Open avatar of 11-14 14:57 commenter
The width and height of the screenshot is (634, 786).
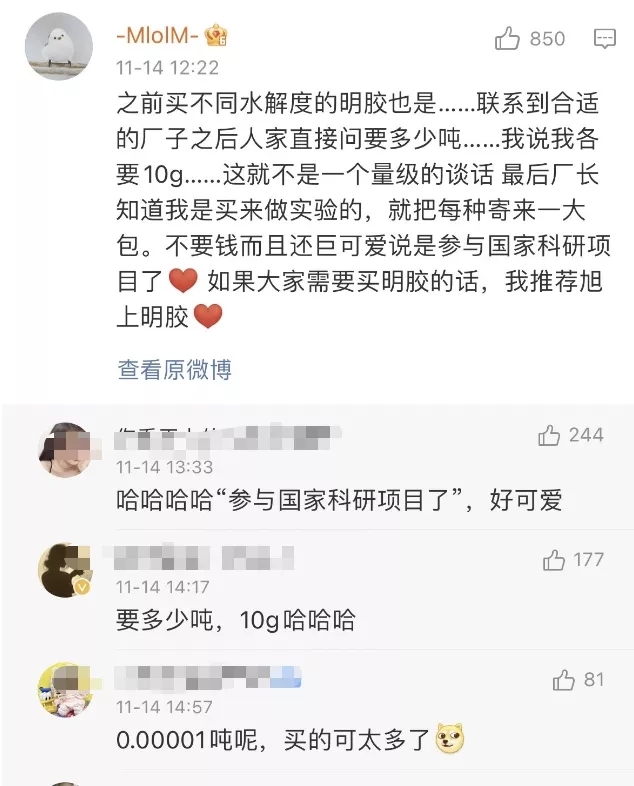(64, 690)
